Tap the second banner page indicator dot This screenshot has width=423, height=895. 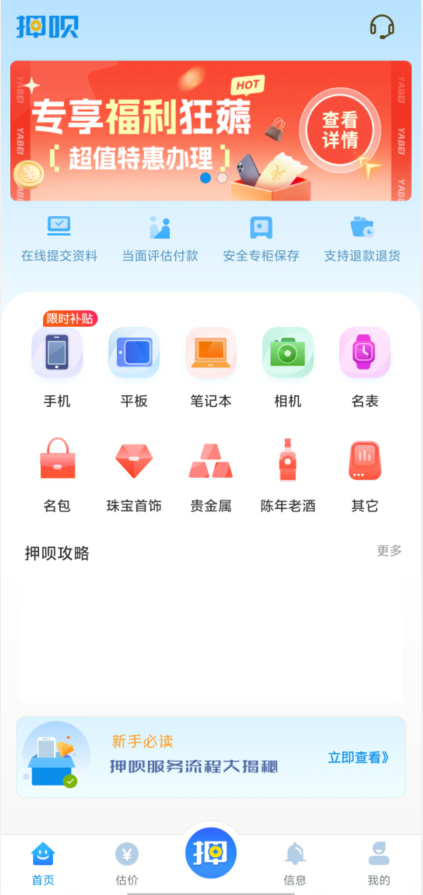click(x=222, y=178)
